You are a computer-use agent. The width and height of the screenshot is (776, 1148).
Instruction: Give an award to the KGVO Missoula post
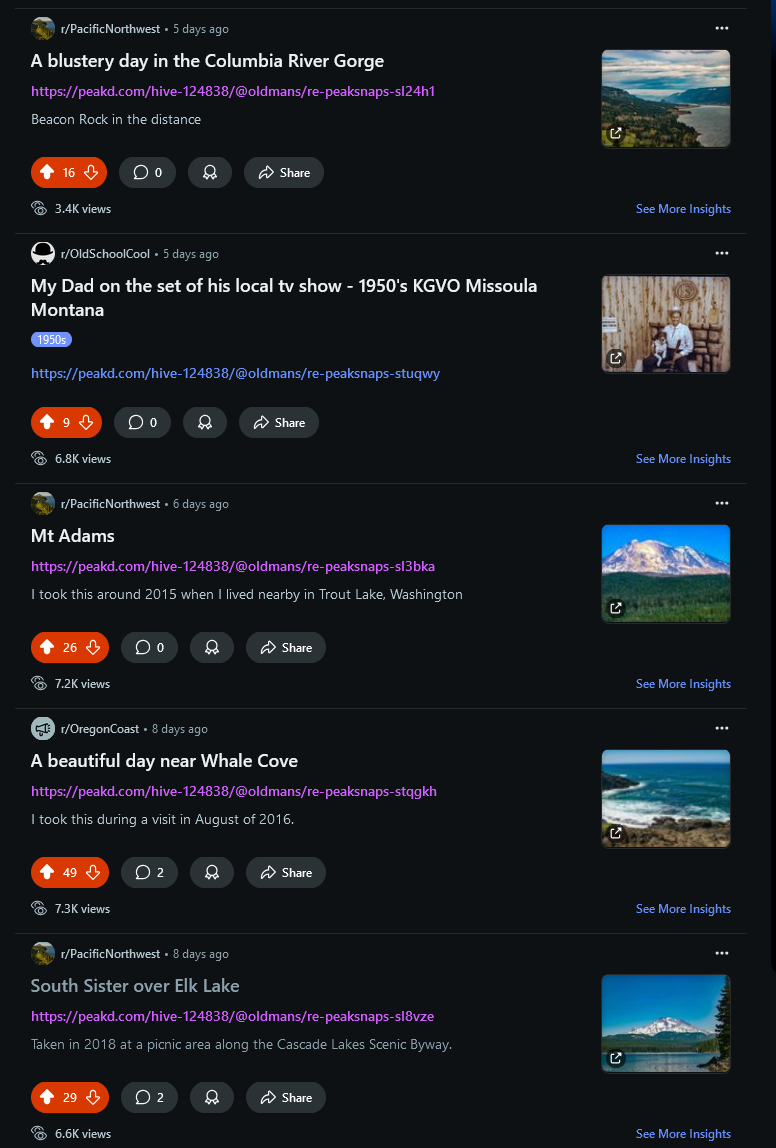(x=205, y=423)
